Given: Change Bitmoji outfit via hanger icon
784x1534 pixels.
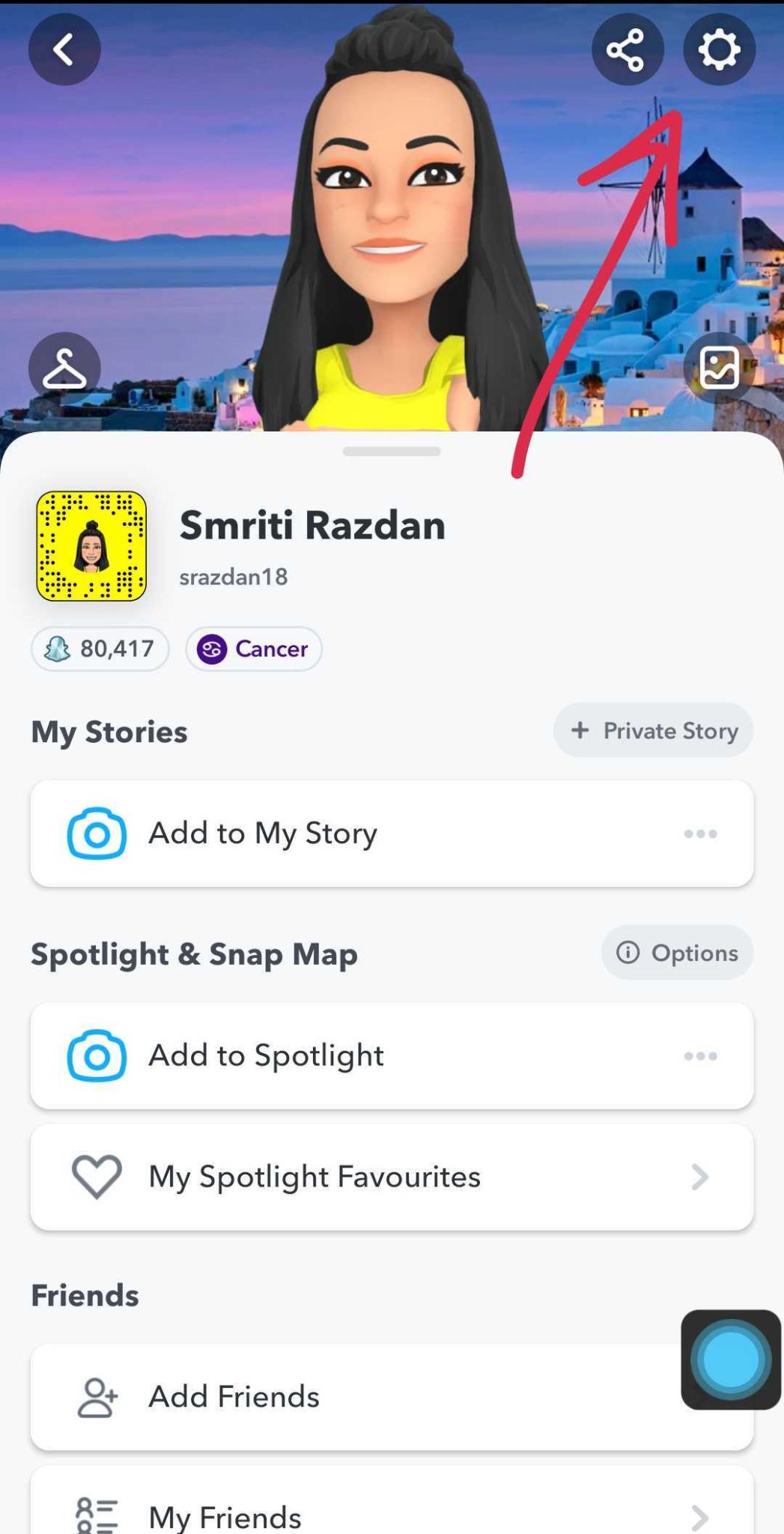Looking at the screenshot, I should point(64,368).
